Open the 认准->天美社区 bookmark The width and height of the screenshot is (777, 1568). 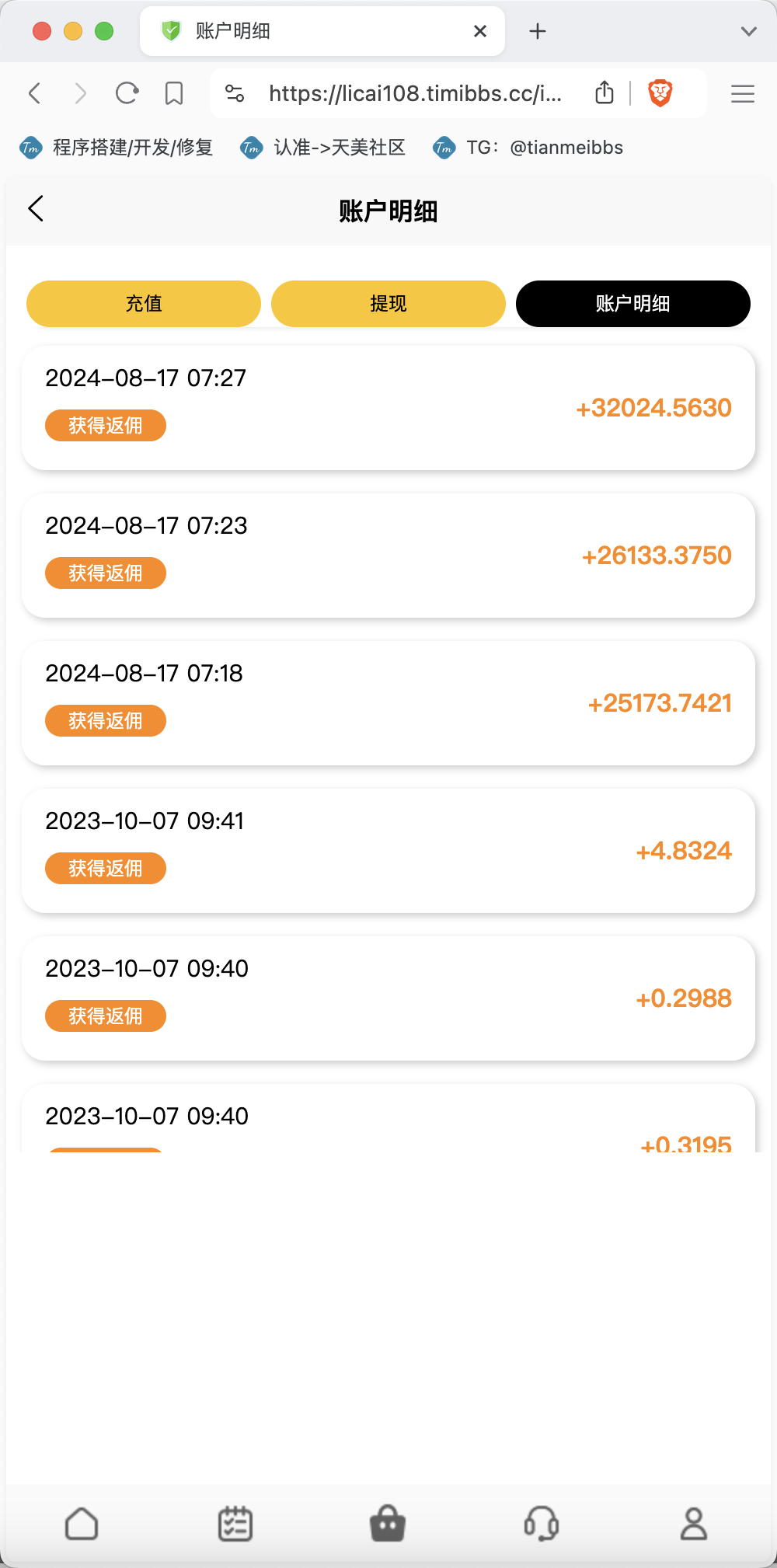[323, 148]
